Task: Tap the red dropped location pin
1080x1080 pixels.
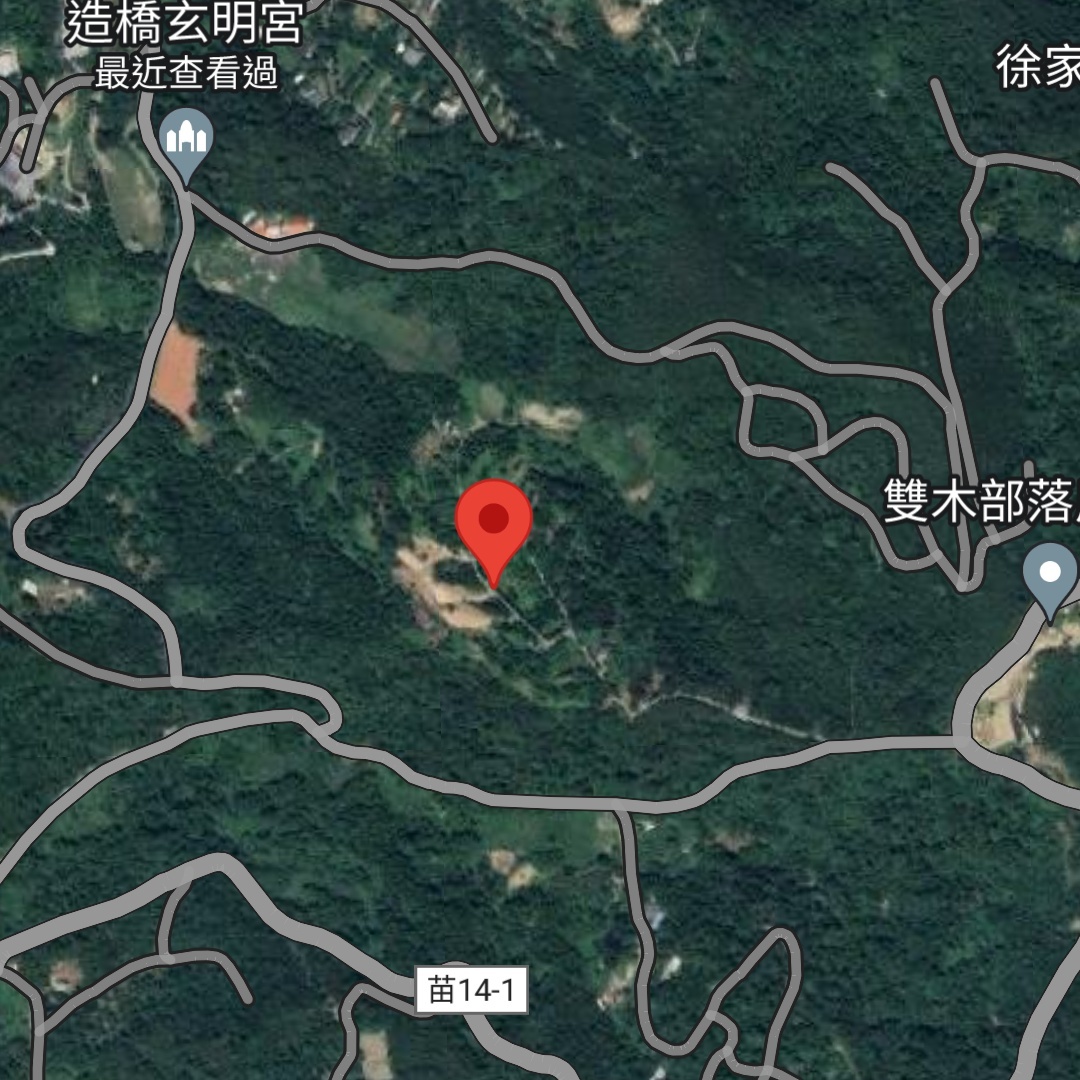Action: coord(493,522)
